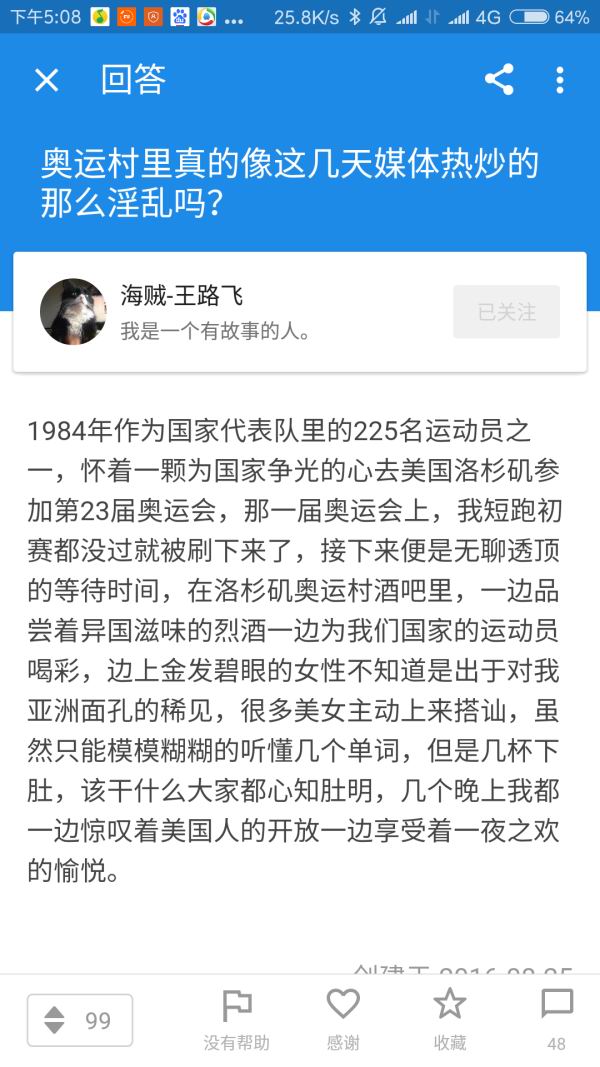Close the answer page with X
Image resolution: width=600 pixels, height=1067 pixels.
click(47, 80)
